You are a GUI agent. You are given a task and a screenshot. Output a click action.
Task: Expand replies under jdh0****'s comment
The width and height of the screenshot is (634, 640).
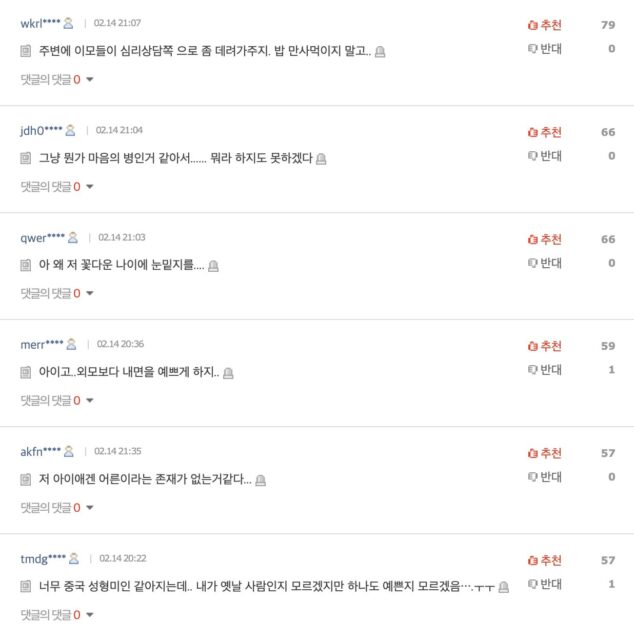(x=57, y=186)
